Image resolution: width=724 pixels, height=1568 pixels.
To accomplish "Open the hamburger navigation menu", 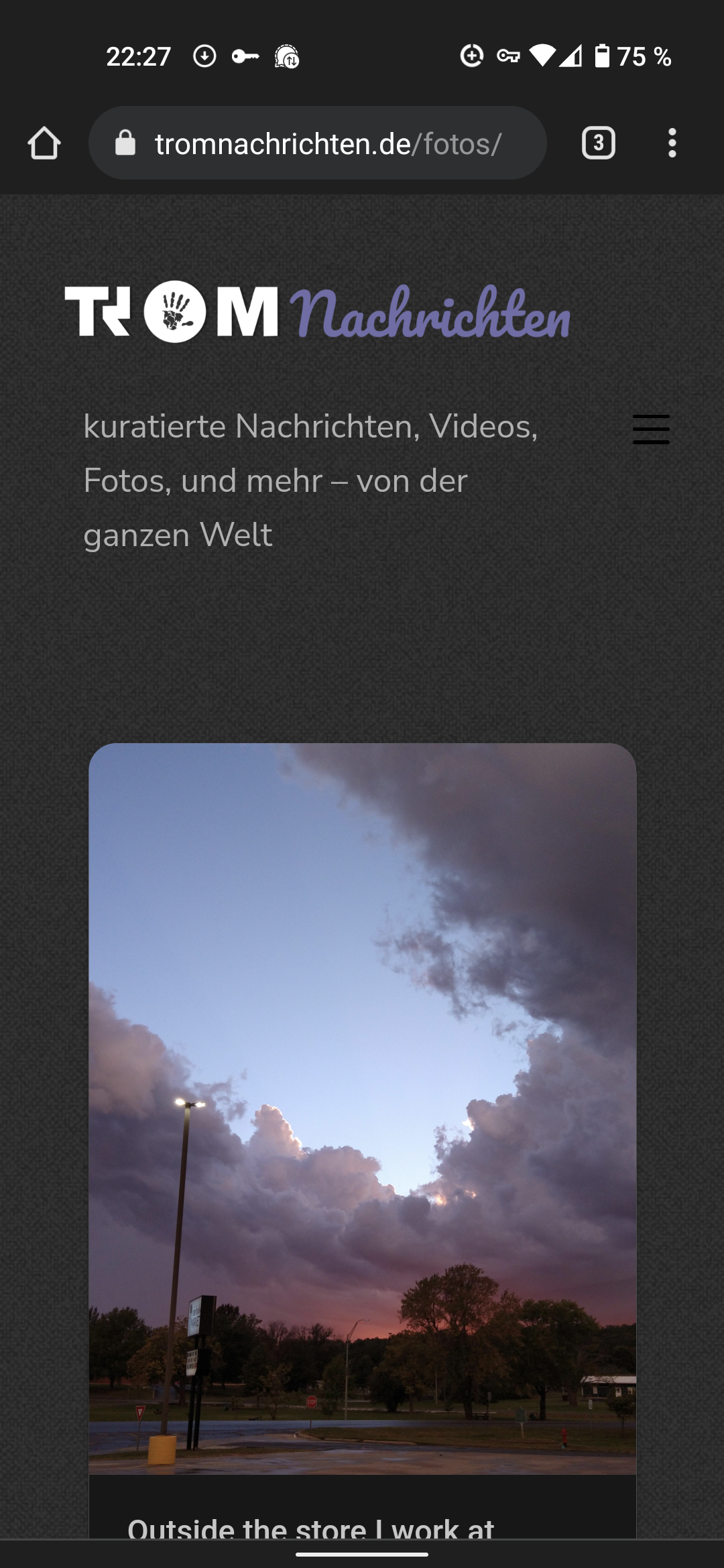I will (651, 429).
